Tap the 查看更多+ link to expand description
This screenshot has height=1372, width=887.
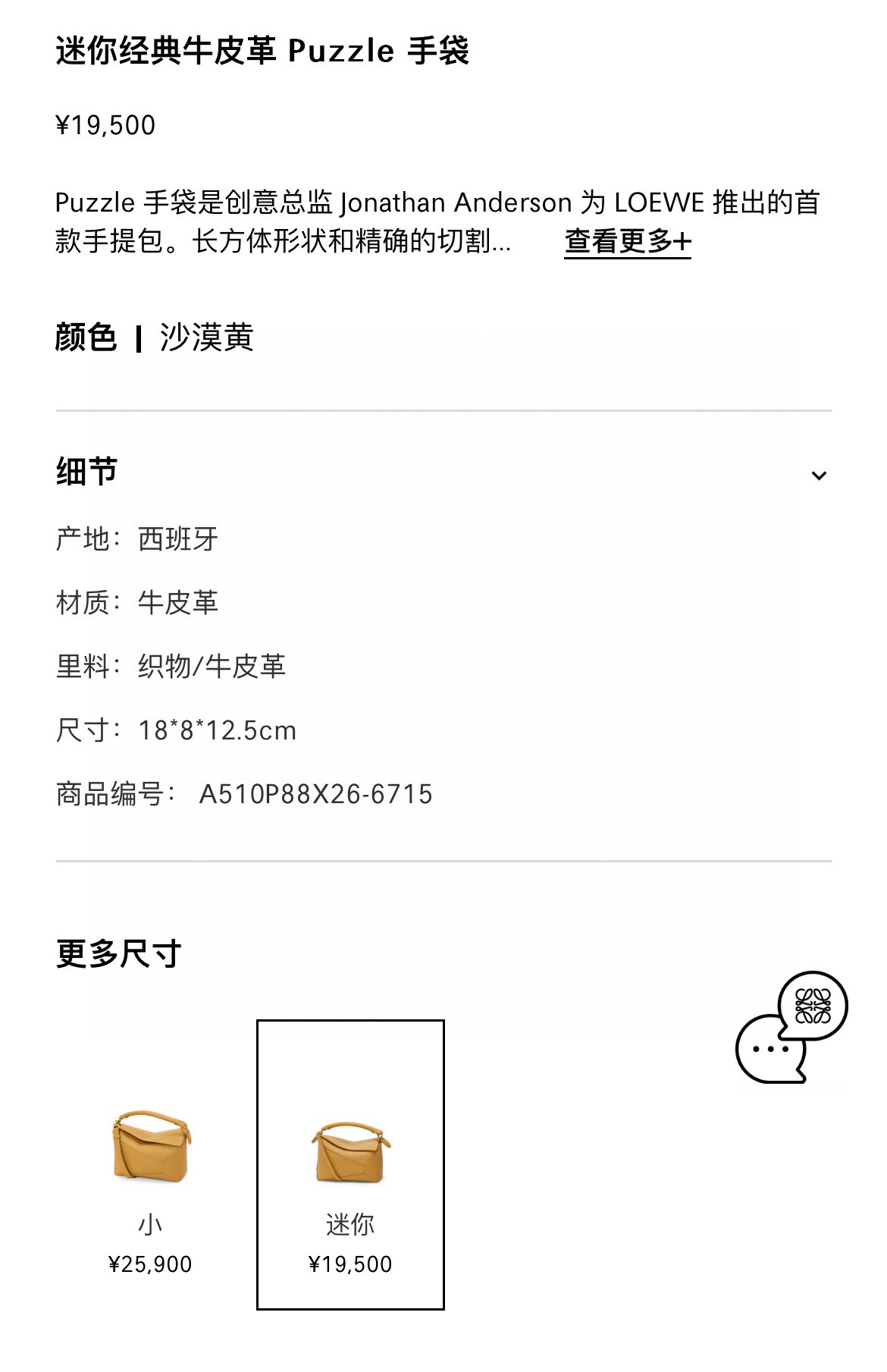pos(627,242)
